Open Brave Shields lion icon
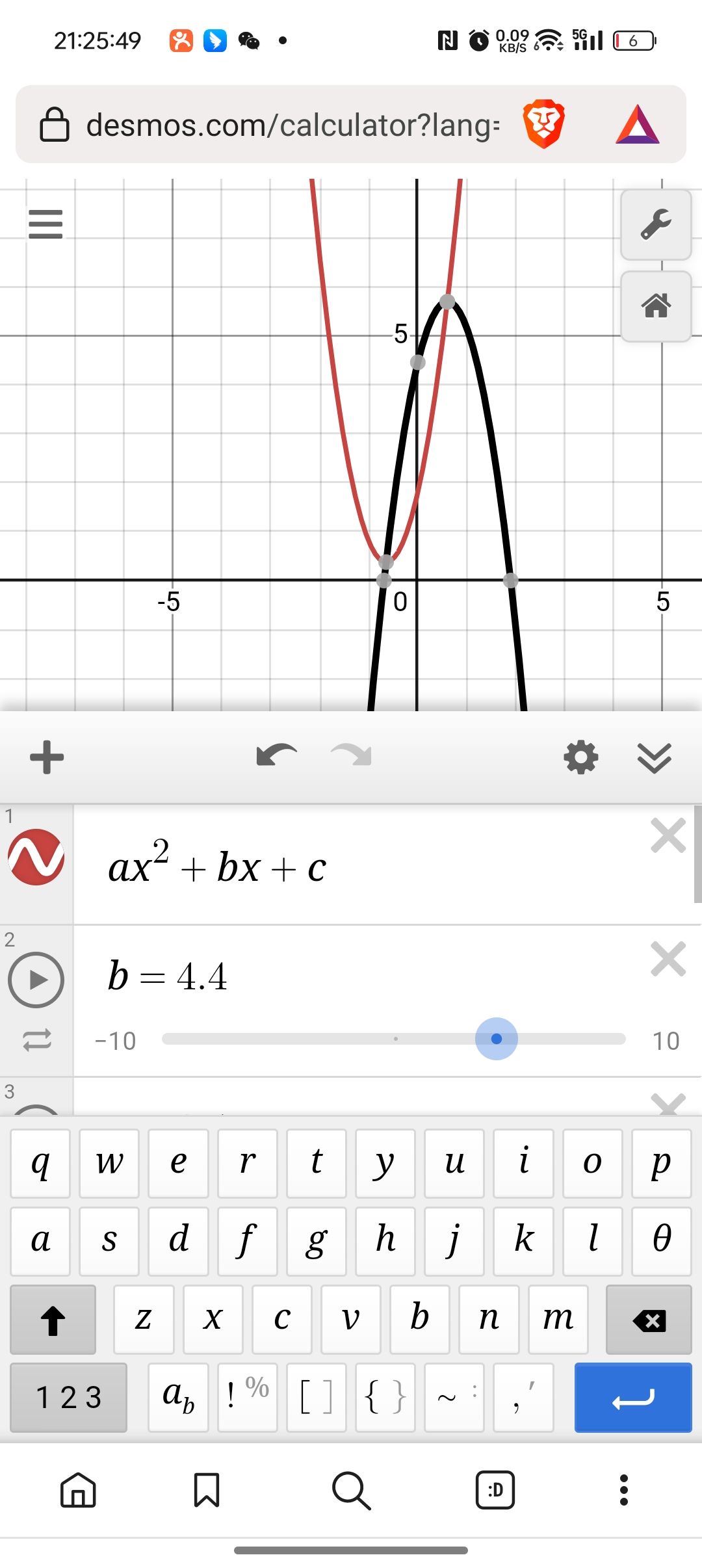 (543, 124)
